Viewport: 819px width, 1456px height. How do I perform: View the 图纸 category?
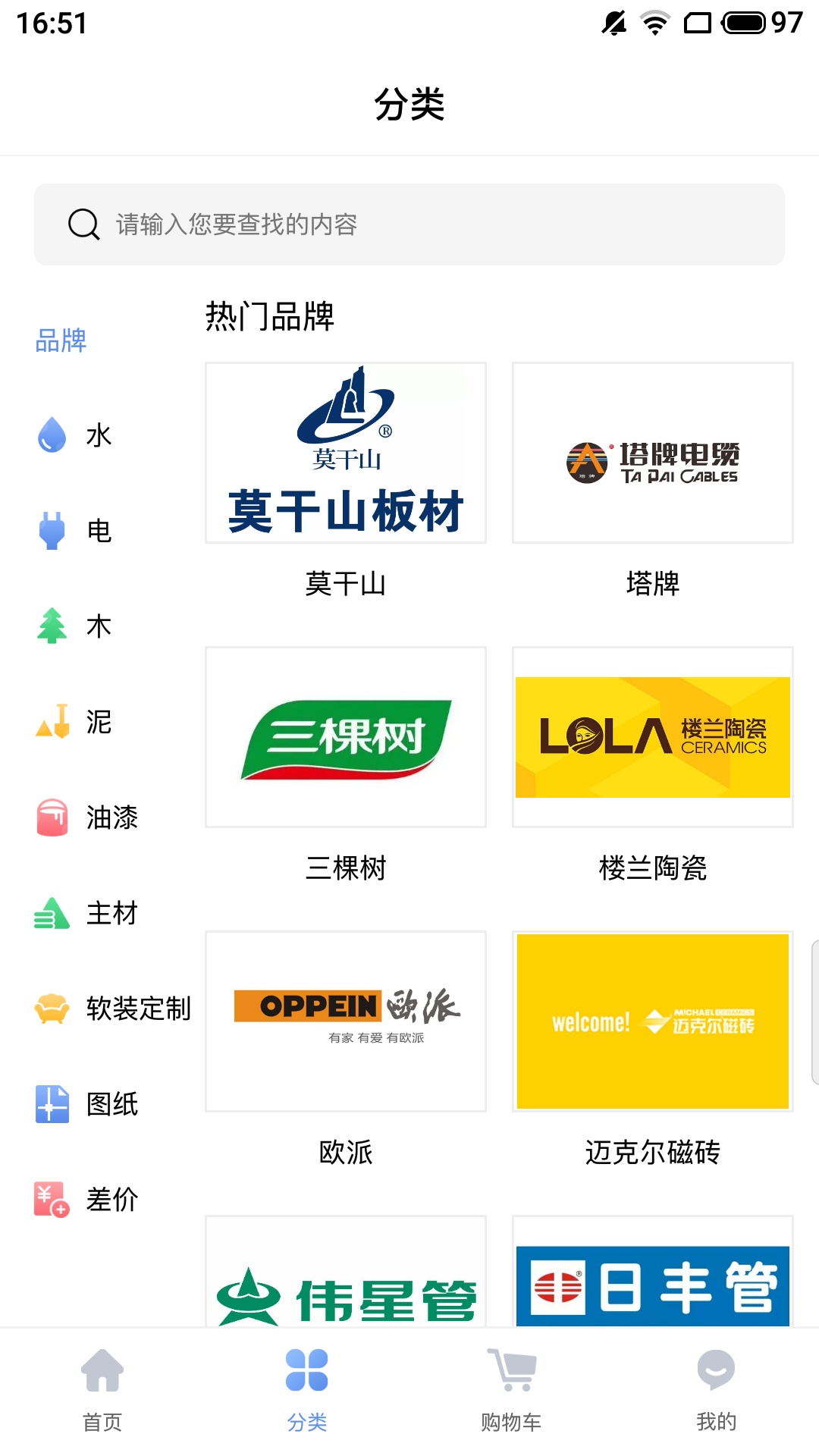pos(87,1104)
